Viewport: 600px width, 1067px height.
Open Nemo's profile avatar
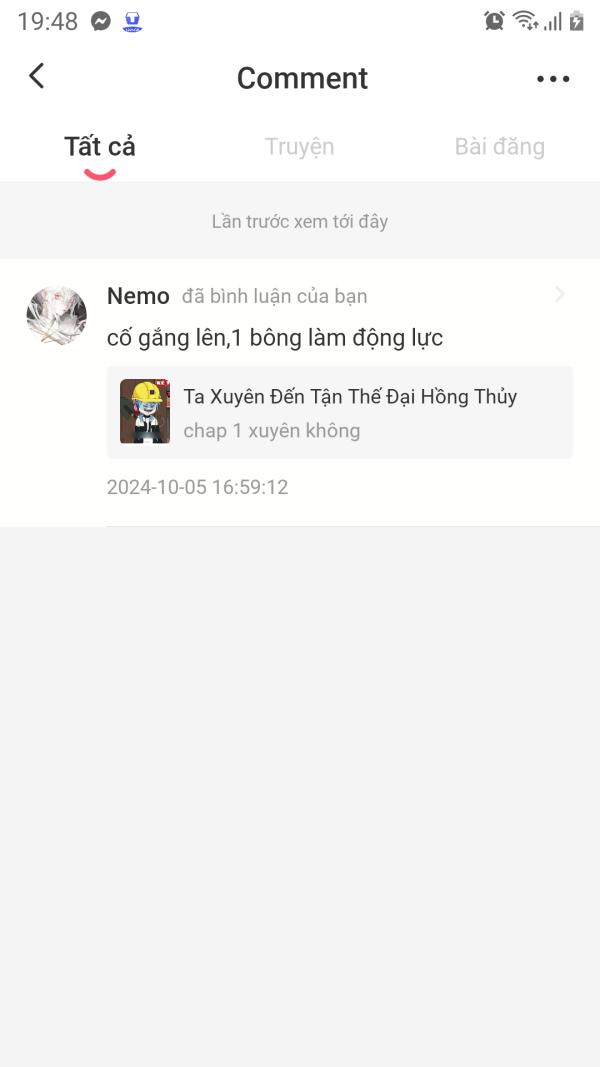56,315
